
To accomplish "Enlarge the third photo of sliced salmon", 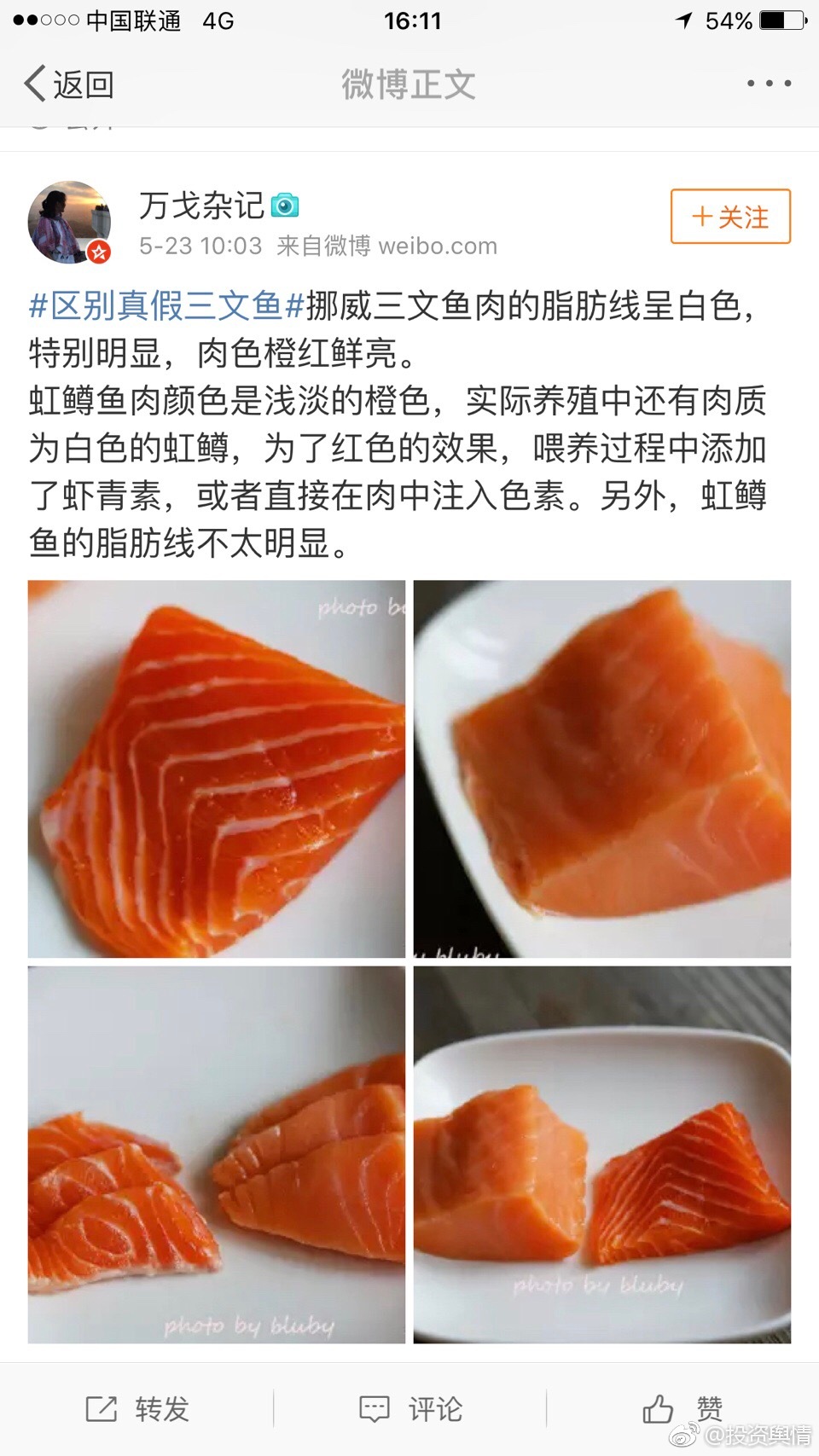I will tap(217, 1154).
